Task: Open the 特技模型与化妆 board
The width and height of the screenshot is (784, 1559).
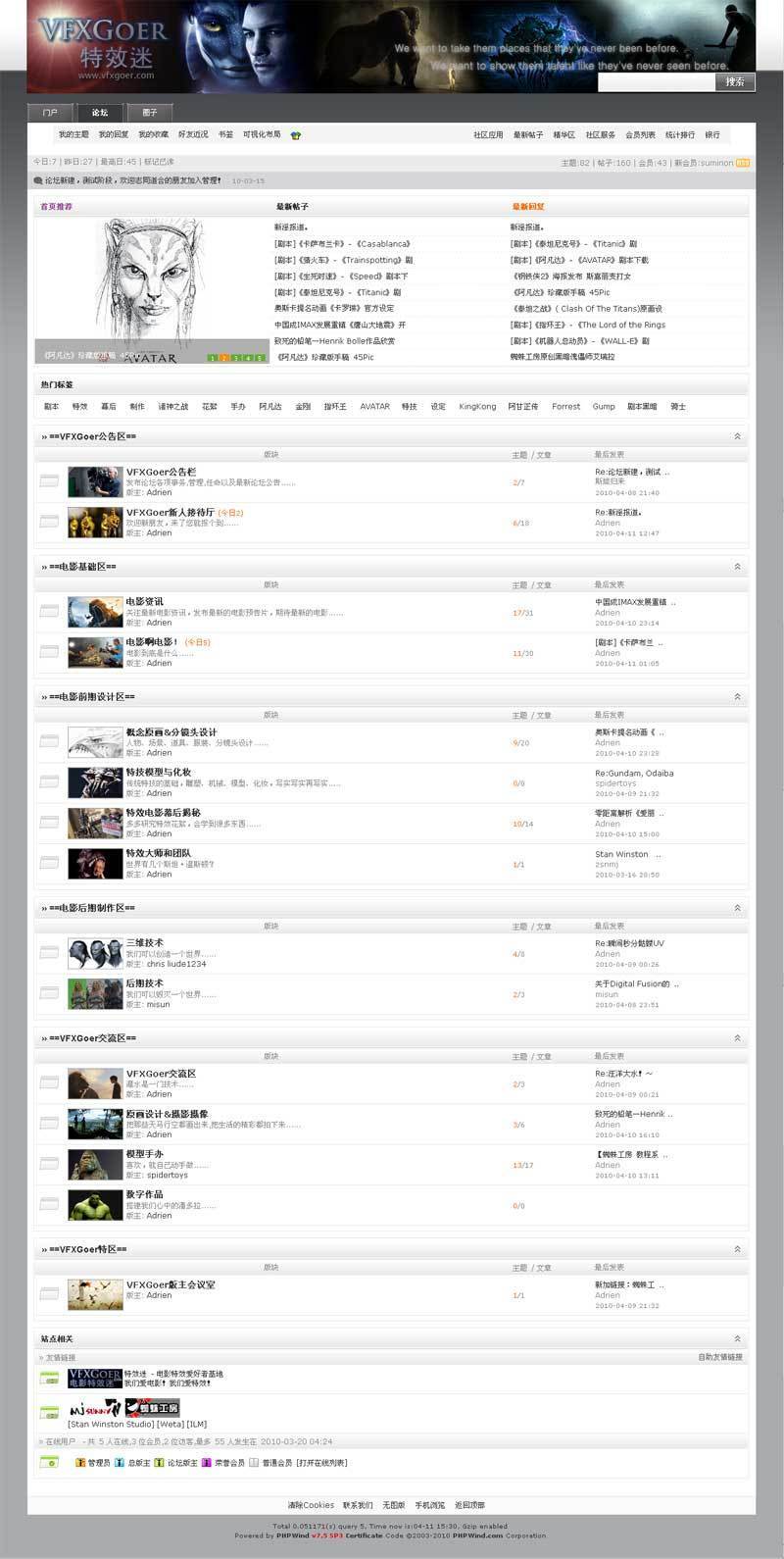Action: tap(158, 773)
